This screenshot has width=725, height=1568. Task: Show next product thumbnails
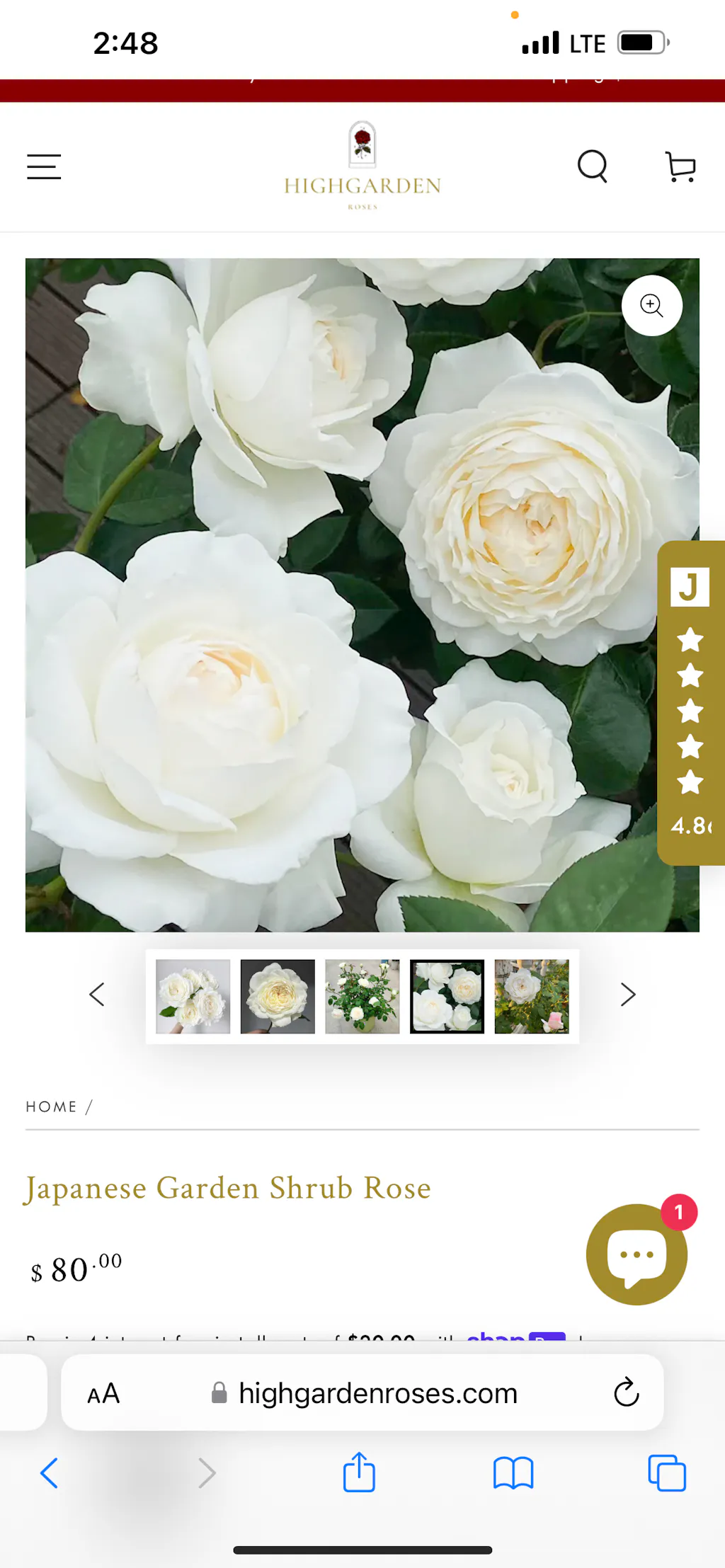click(x=627, y=995)
